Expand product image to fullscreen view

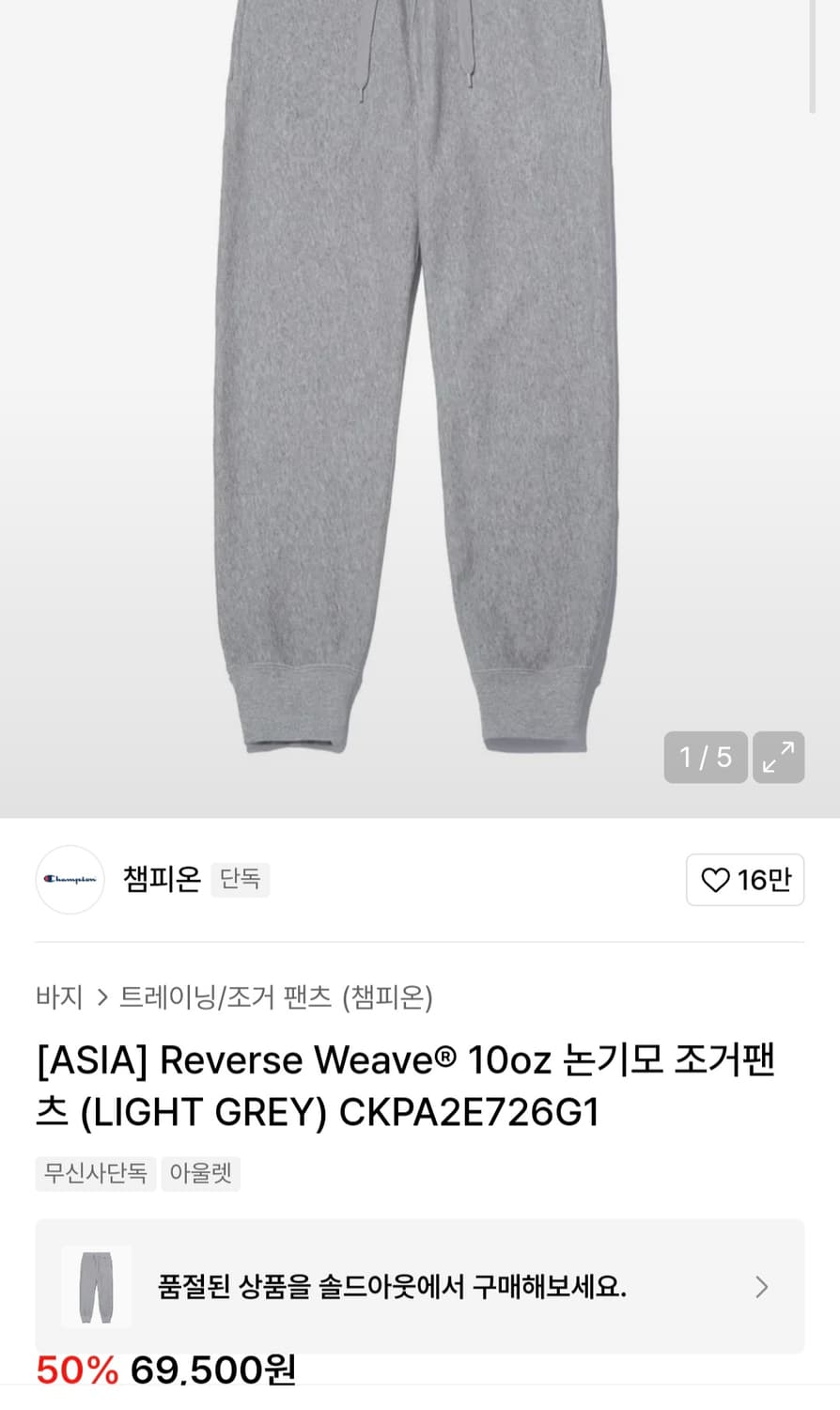coord(778,757)
